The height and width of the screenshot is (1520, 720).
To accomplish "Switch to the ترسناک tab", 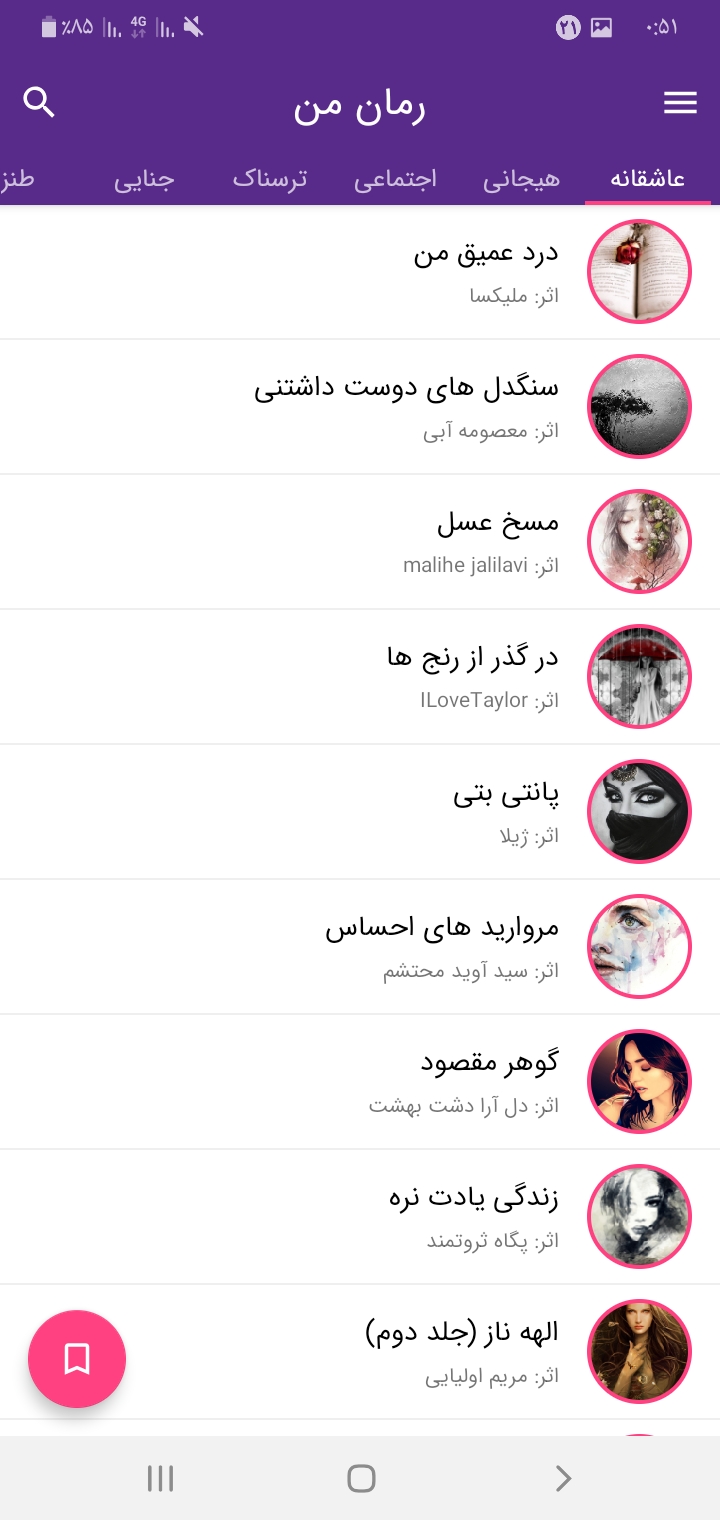I will pyautogui.click(x=270, y=179).
